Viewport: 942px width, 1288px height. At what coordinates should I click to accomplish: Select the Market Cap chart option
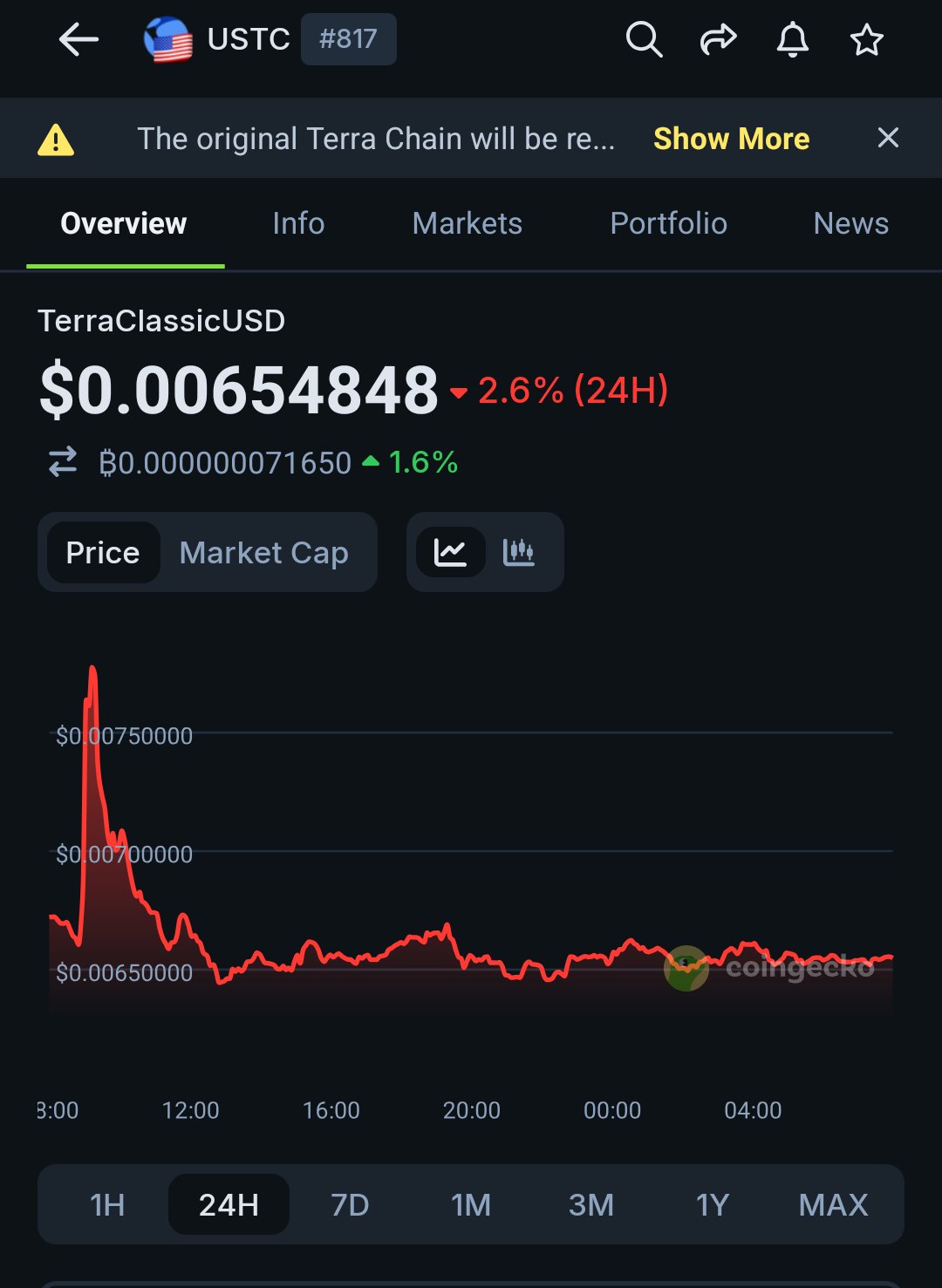pyautogui.click(x=263, y=553)
